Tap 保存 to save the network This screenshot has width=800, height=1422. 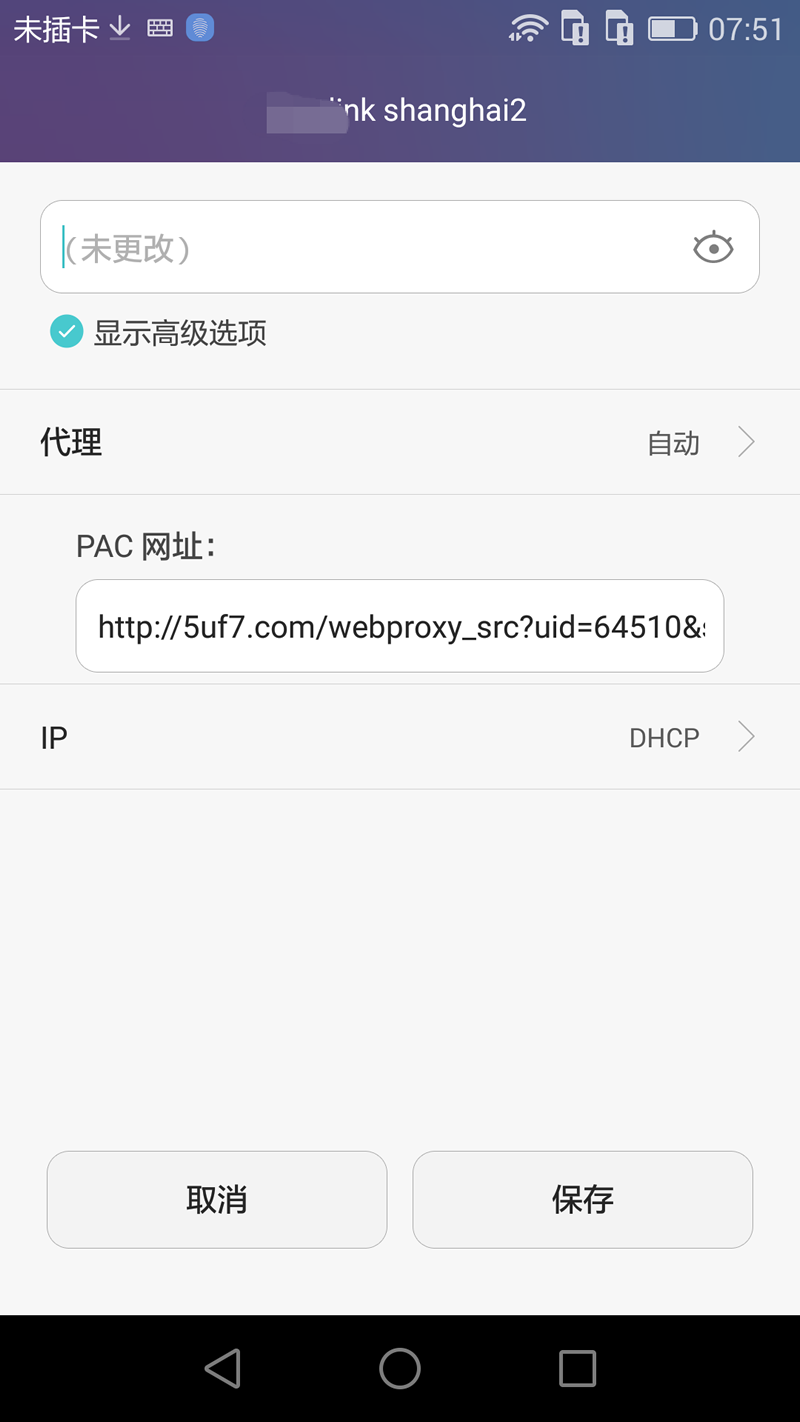click(x=582, y=1199)
